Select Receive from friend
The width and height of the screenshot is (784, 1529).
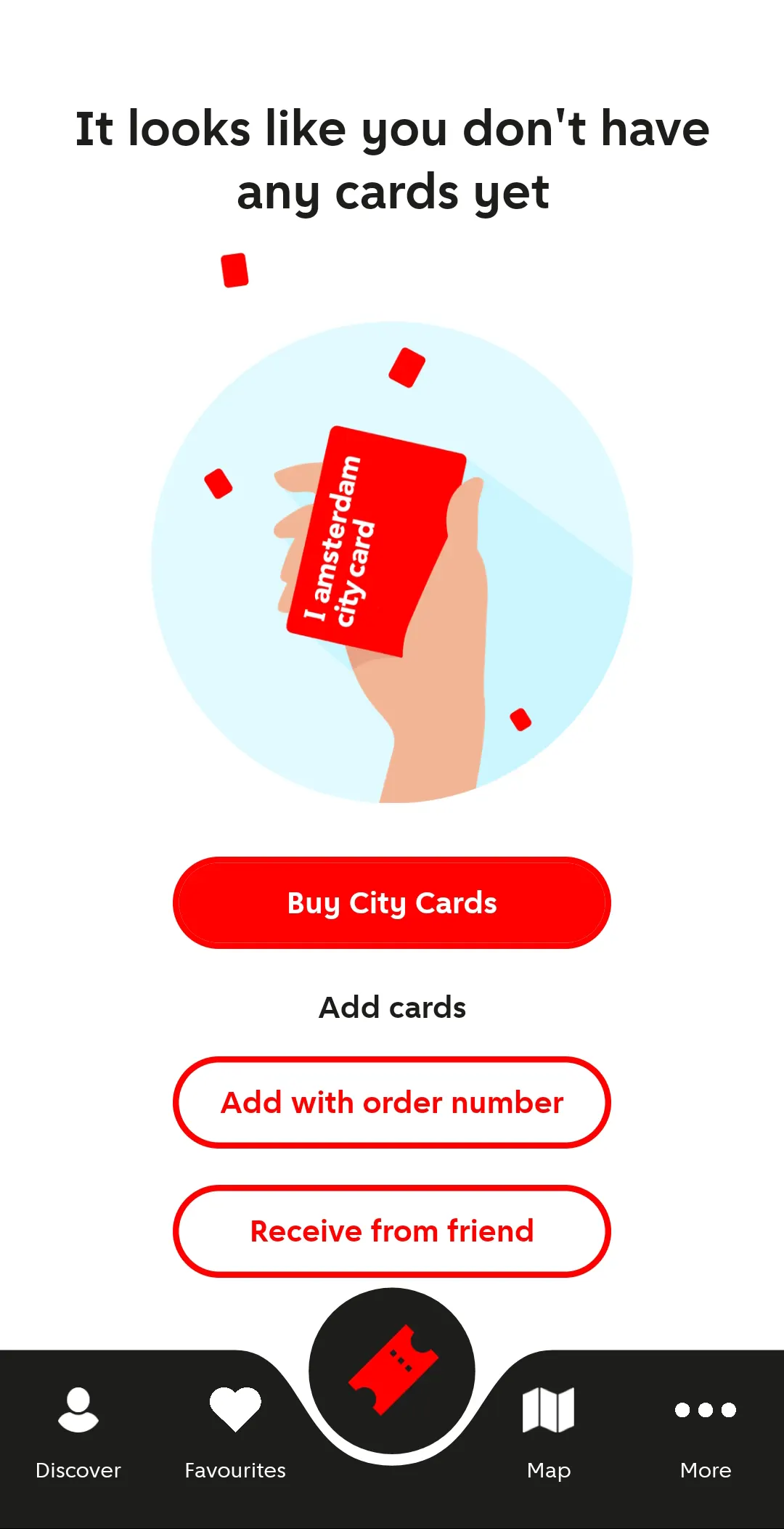tap(392, 1231)
